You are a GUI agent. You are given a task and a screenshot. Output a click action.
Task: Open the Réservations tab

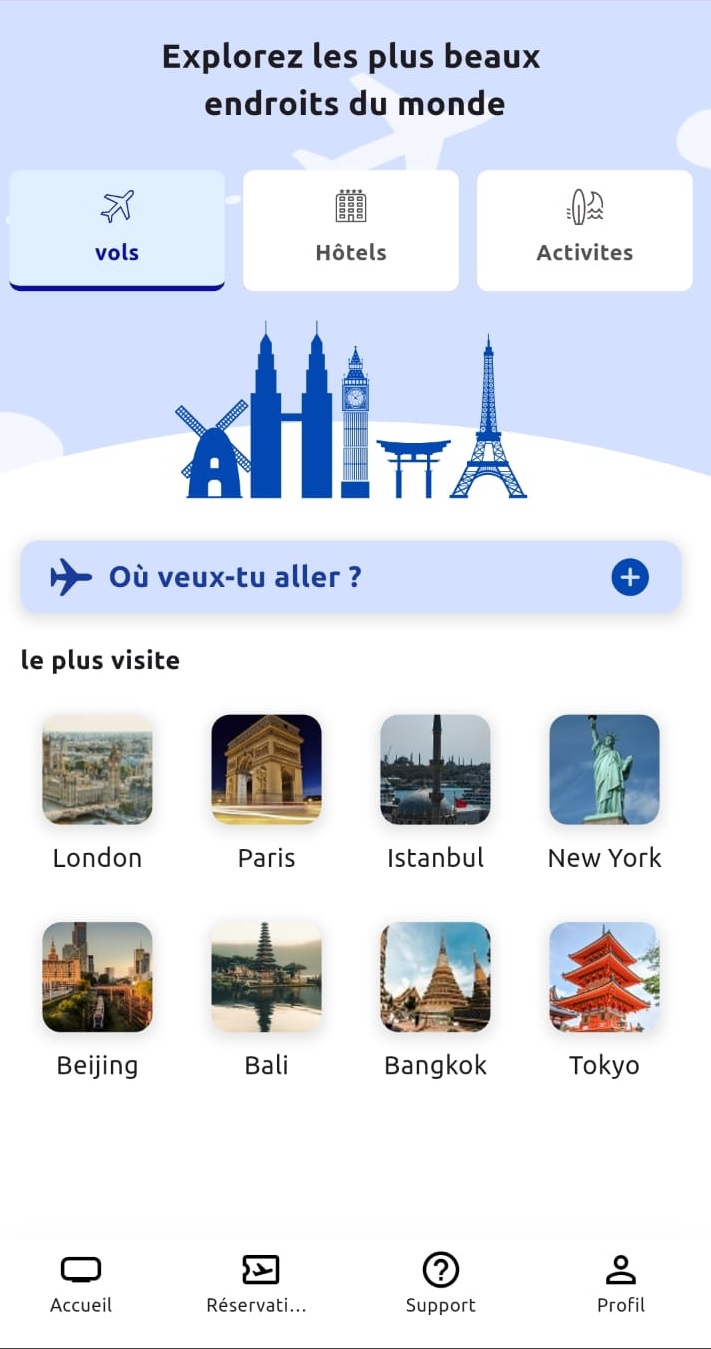[x=257, y=1284]
